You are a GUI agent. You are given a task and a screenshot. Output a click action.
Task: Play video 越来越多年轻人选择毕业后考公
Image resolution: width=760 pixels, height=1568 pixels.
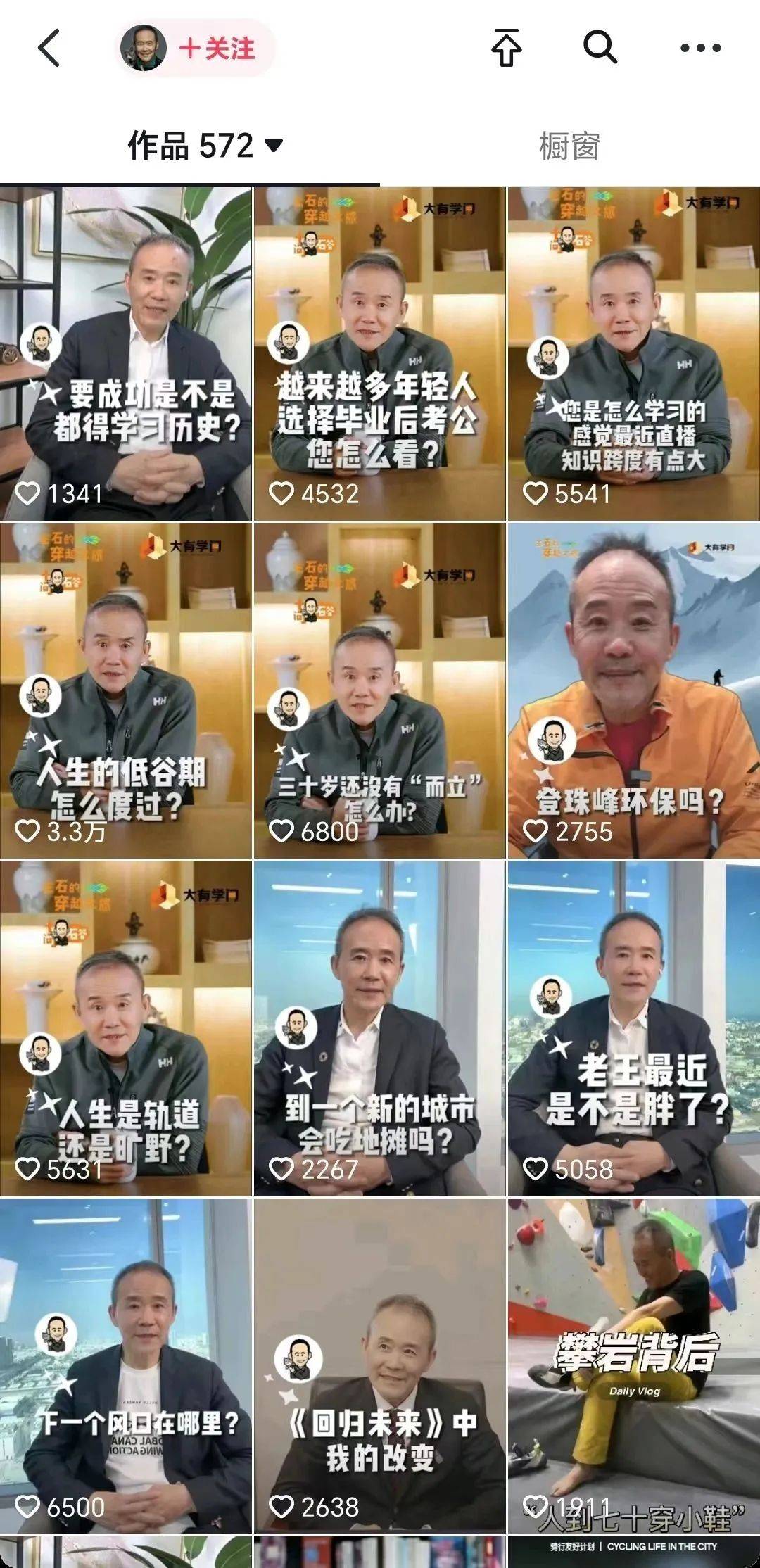[379, 353]
